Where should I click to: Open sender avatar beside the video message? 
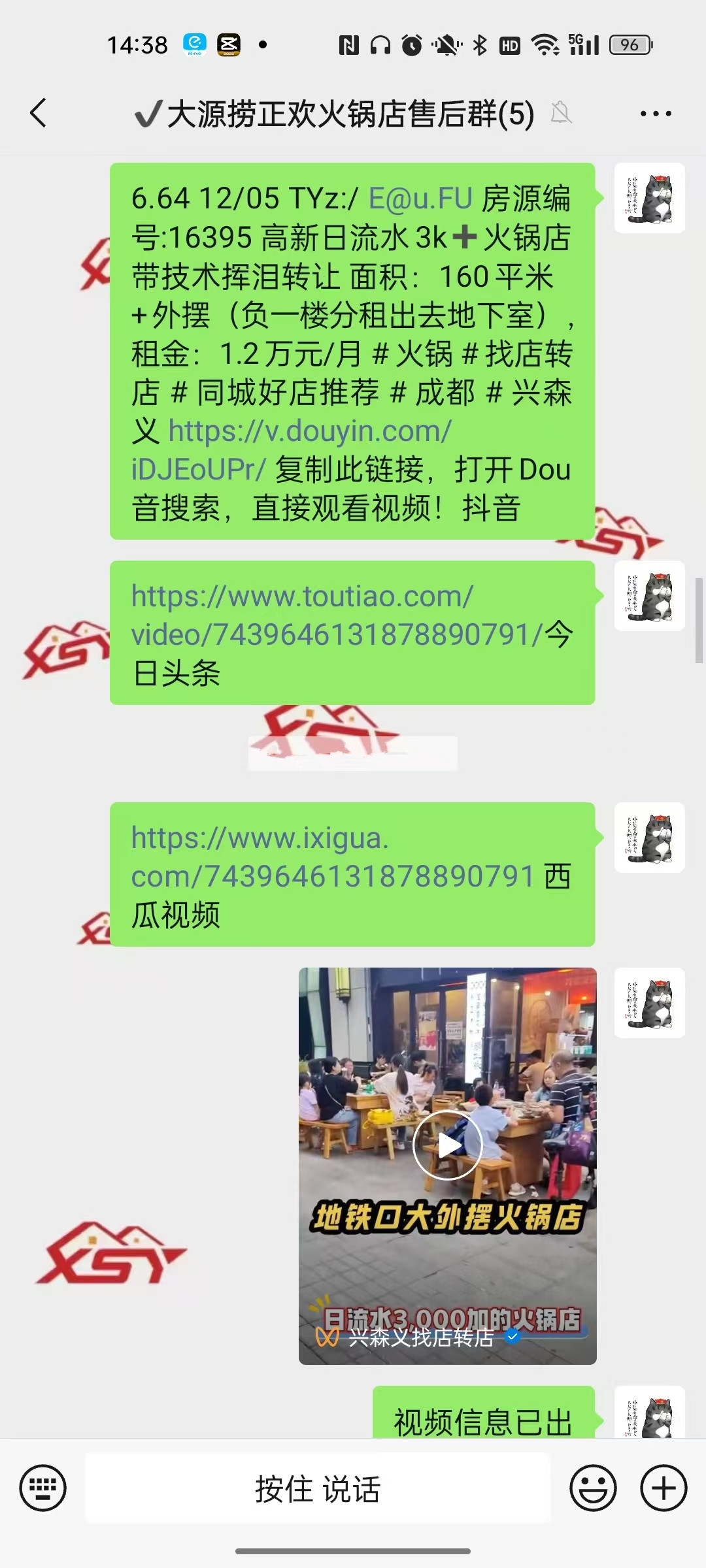tap(649, 1003)
